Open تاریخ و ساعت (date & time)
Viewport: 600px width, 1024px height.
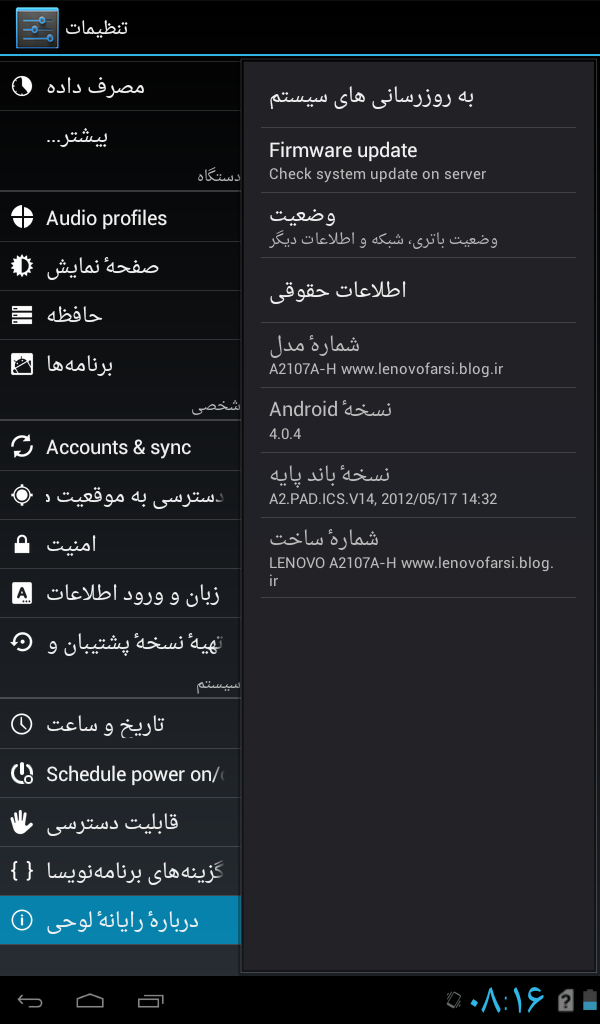pyautogui.click(x=120, y=724)
